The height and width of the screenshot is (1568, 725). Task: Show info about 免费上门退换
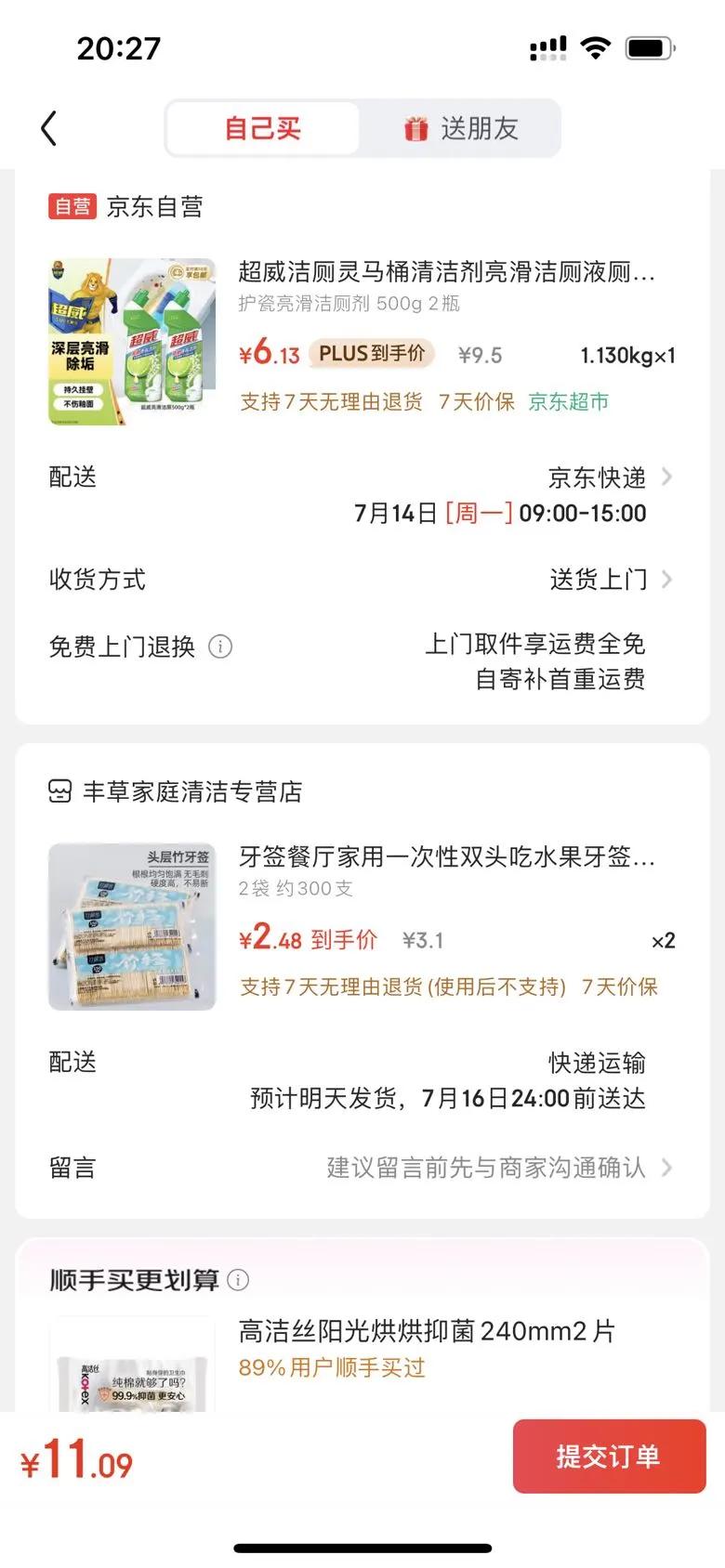[220, 647]
